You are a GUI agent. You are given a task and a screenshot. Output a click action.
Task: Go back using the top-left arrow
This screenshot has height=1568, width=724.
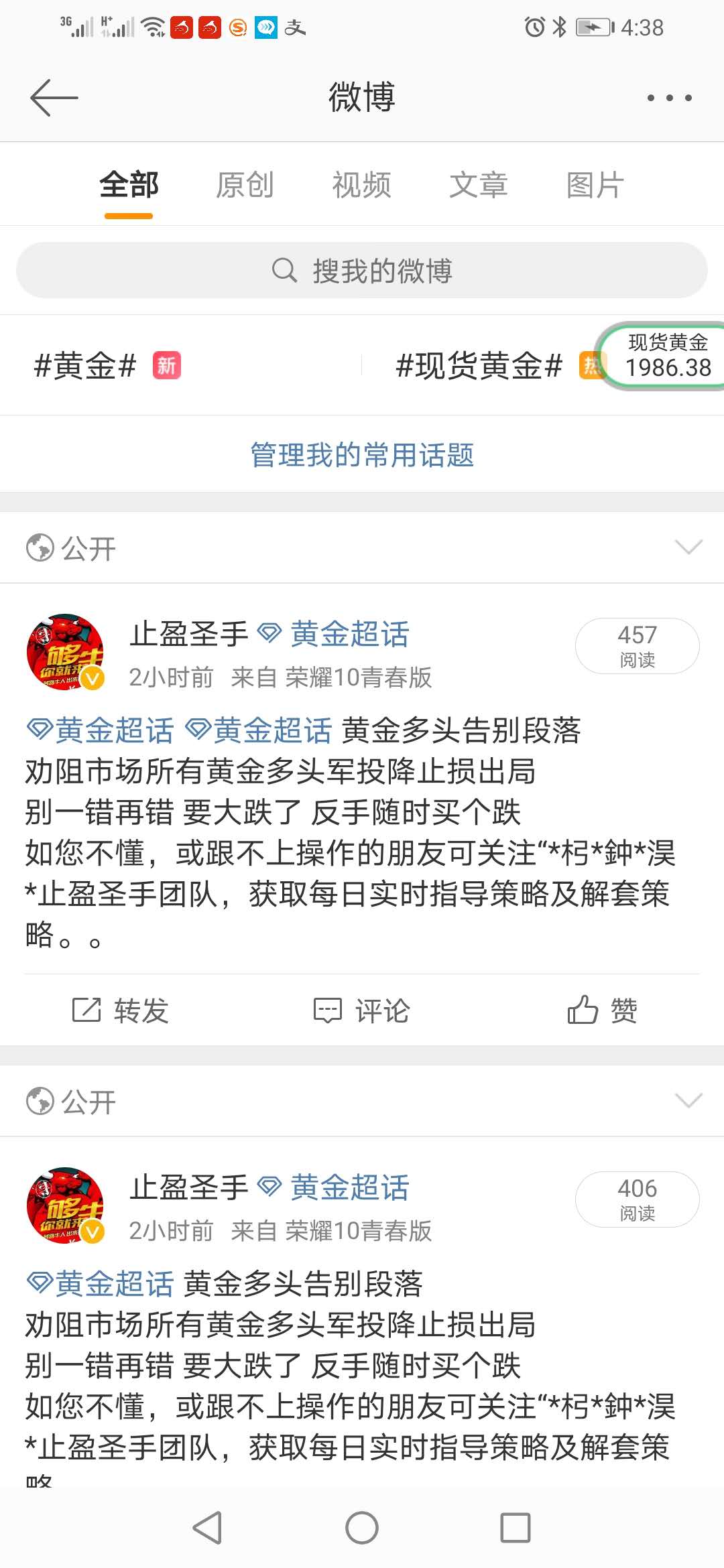tap(54, 98)
